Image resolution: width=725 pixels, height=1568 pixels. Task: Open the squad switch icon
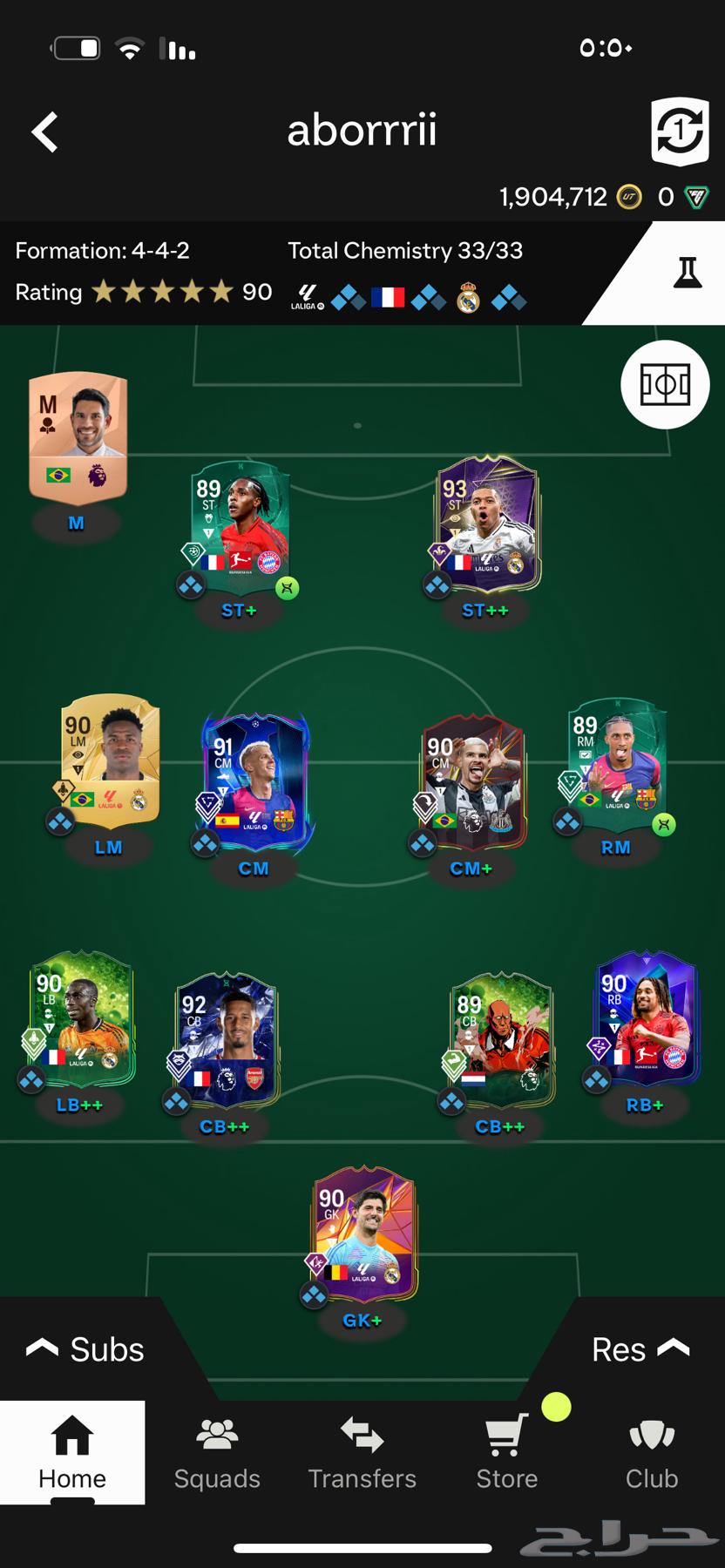click(x=679, y=132)
